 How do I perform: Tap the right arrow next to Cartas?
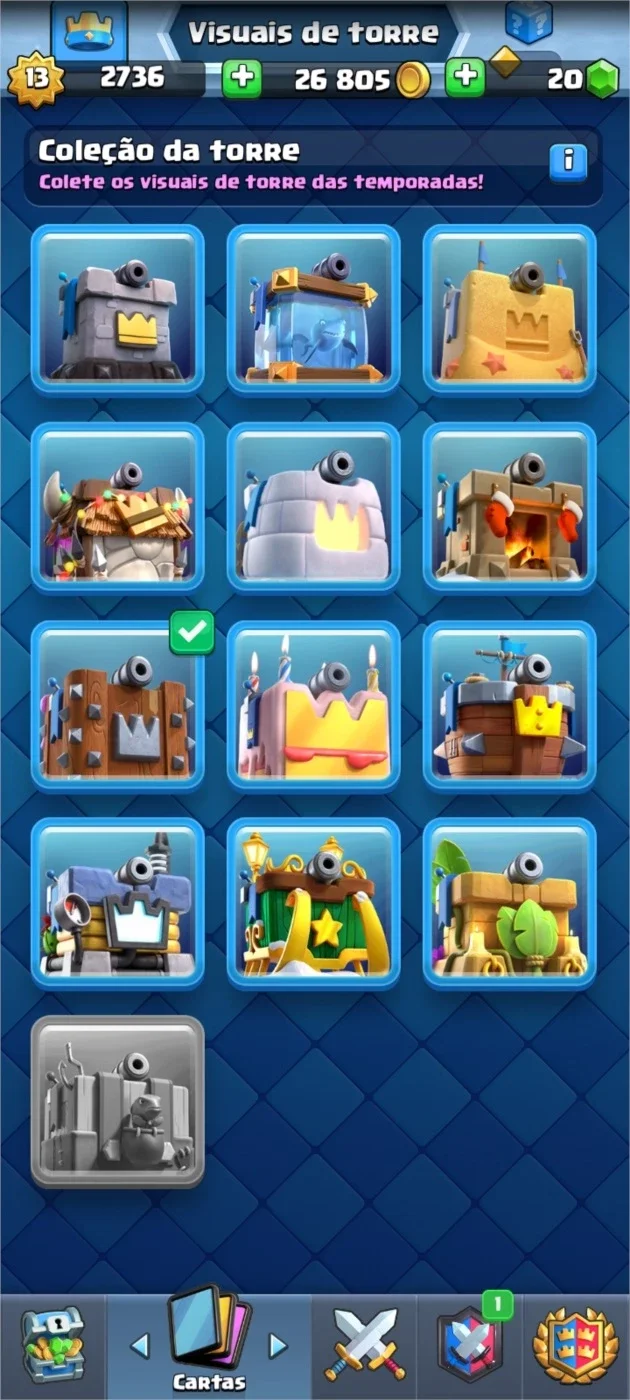(x=277, y=1346)
